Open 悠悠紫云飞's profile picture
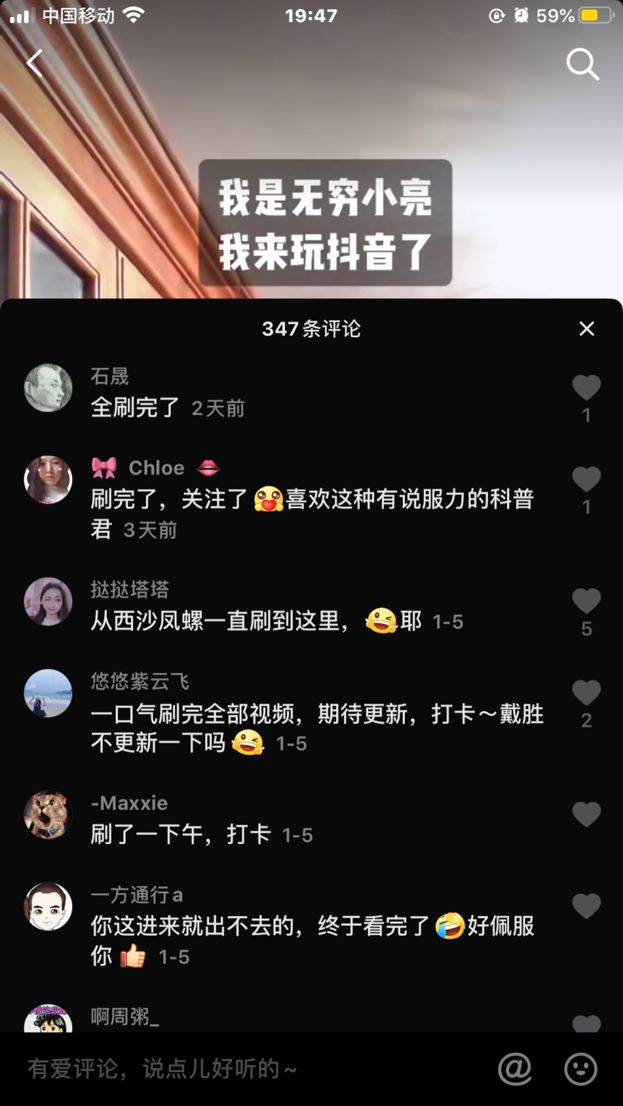The height and width of the screenshot is (1106, 623). (x=48, y=693)
